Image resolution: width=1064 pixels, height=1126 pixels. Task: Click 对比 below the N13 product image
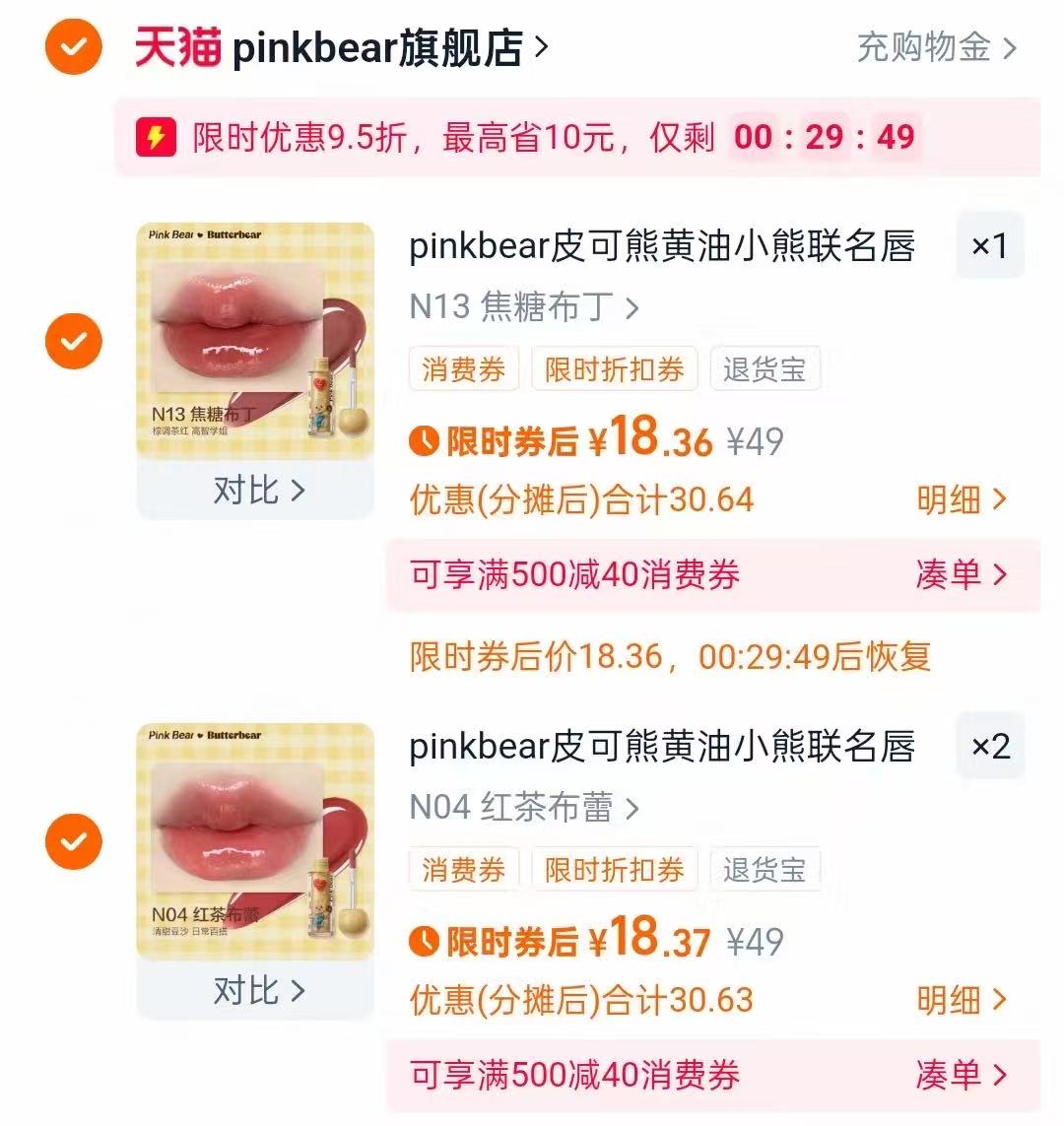[255, 488]
